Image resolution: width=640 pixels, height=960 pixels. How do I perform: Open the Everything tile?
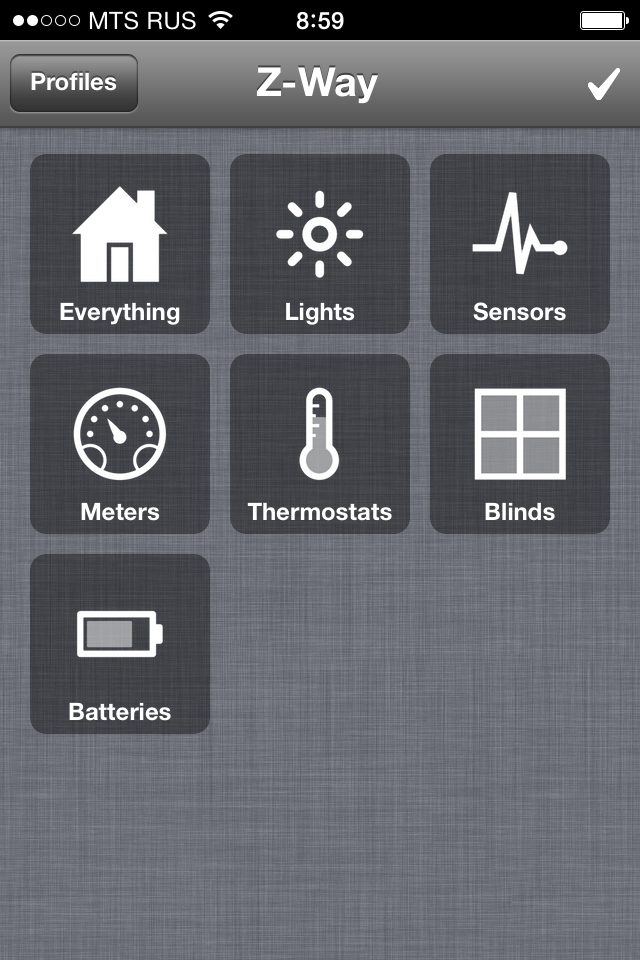pos(120,244)
